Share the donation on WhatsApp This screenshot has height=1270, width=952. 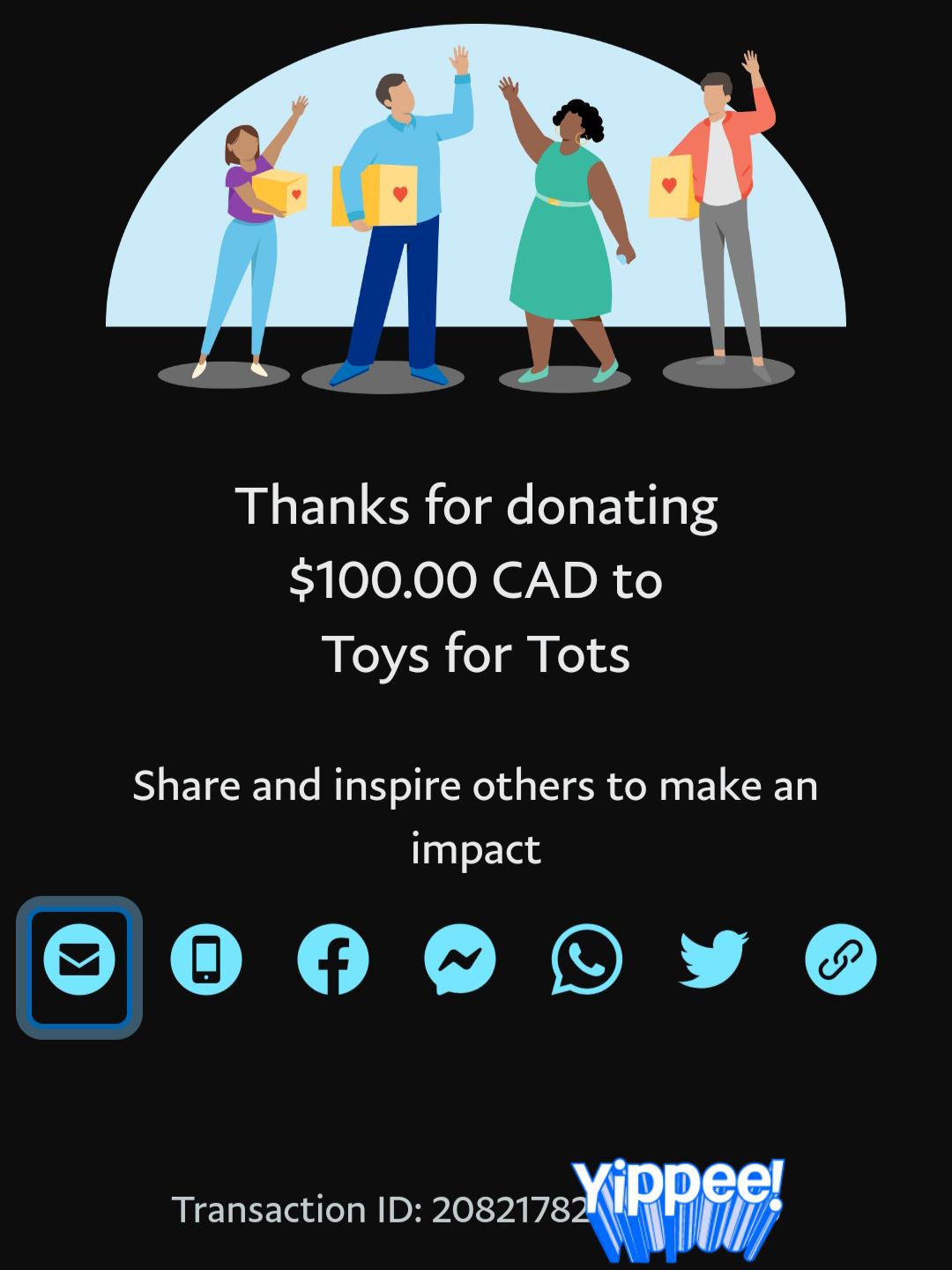586,960
